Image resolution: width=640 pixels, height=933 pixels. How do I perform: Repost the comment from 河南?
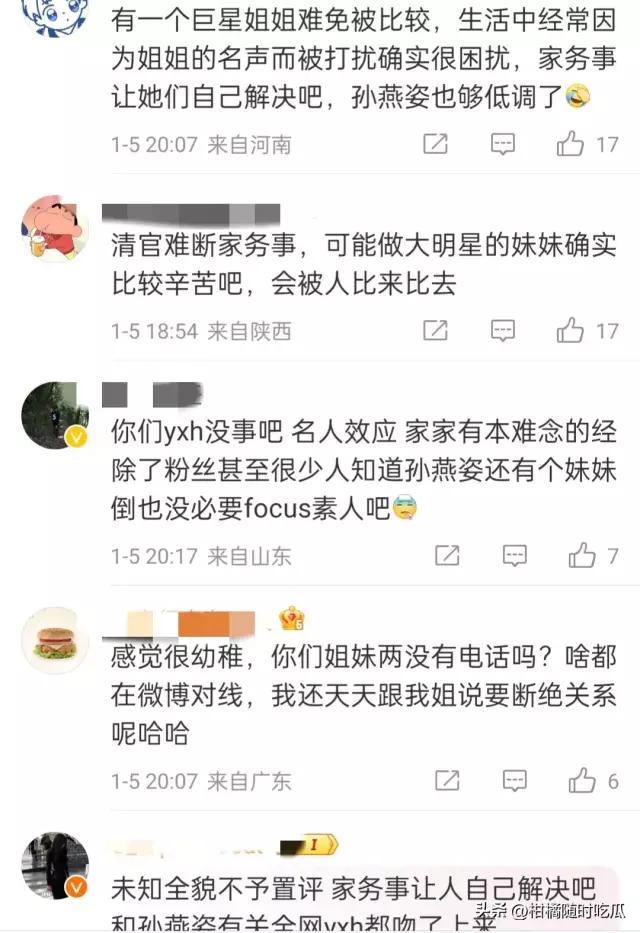click(x=435, y=145)
